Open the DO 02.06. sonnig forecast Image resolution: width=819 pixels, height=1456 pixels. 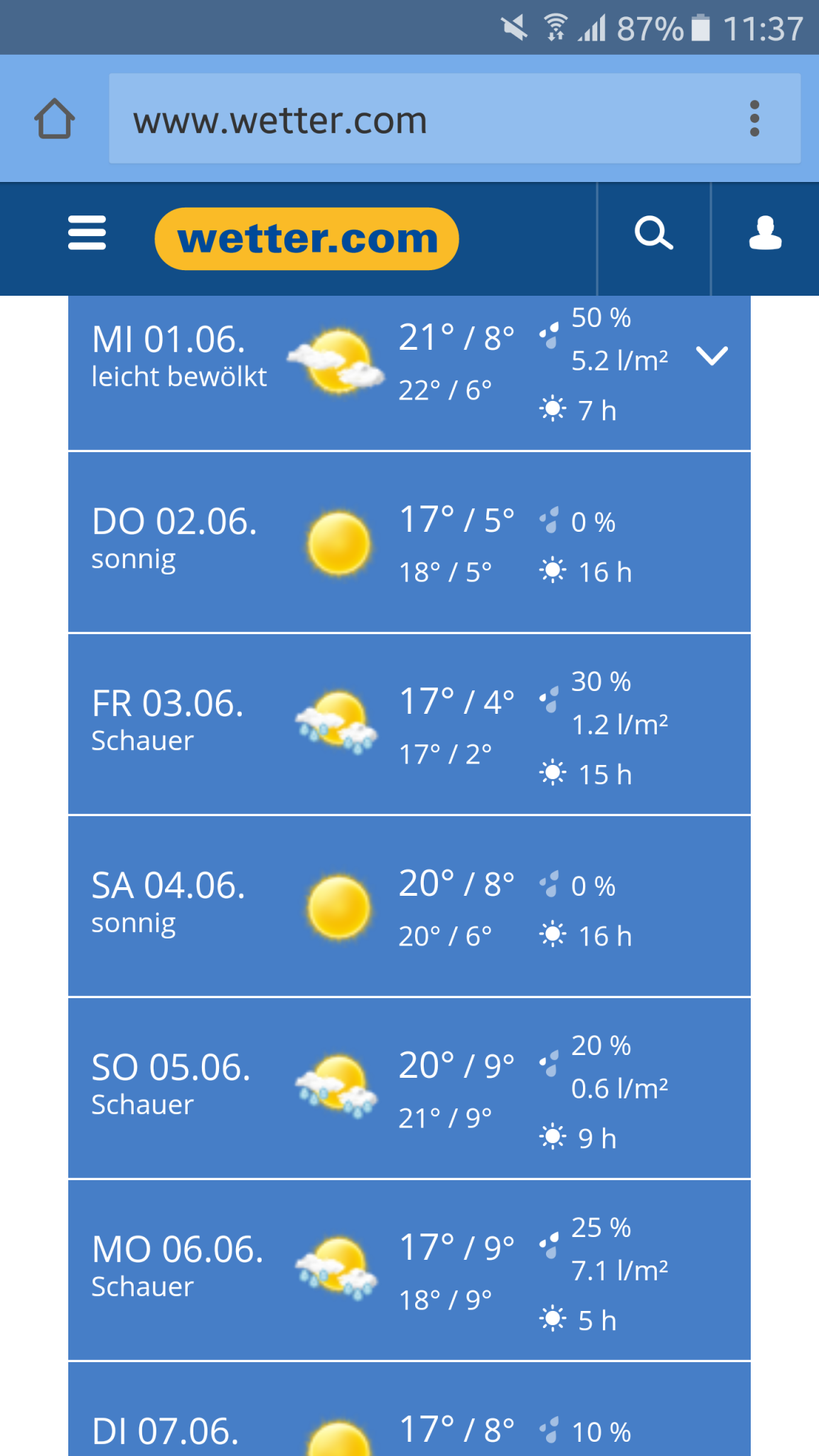click(x=409, y=542)
